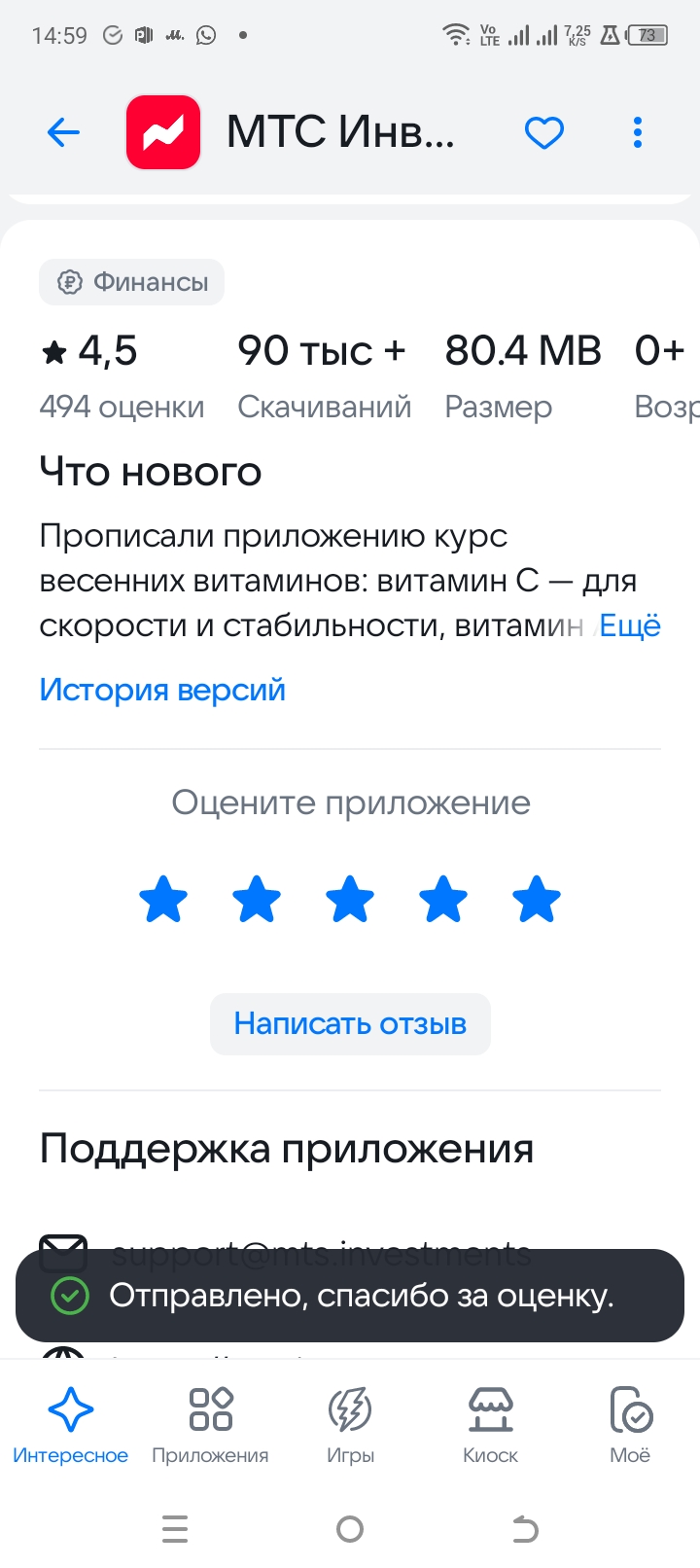Screen dimensions: 700x1568
Task: Switch to the Приложения tab
Action: [210, 1425]
